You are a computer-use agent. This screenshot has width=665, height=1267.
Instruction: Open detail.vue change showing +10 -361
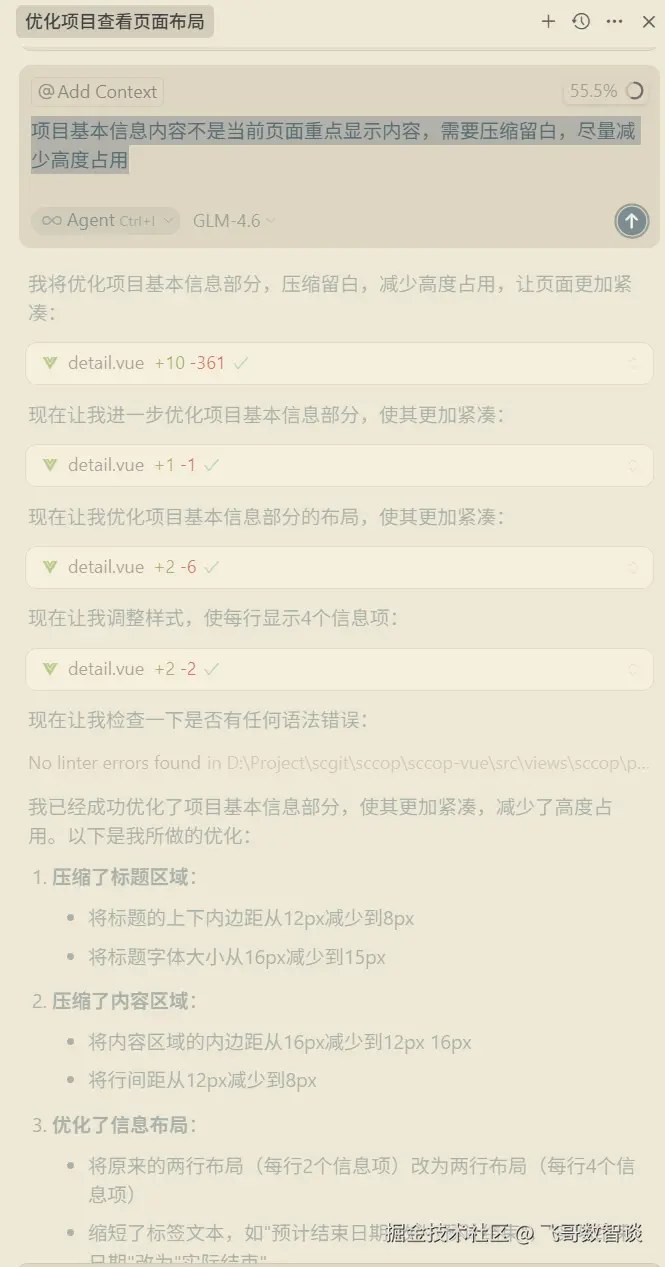(x=338, y=364)
